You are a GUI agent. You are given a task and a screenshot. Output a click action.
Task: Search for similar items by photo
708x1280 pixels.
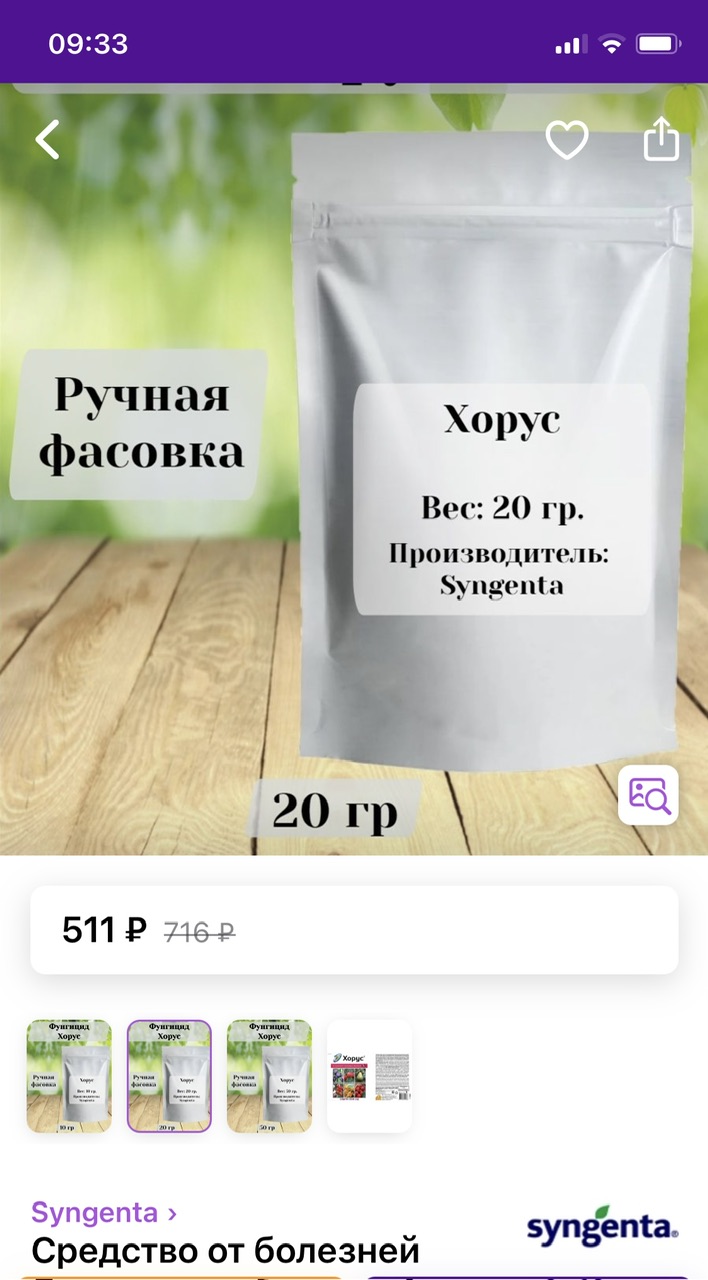648,795
